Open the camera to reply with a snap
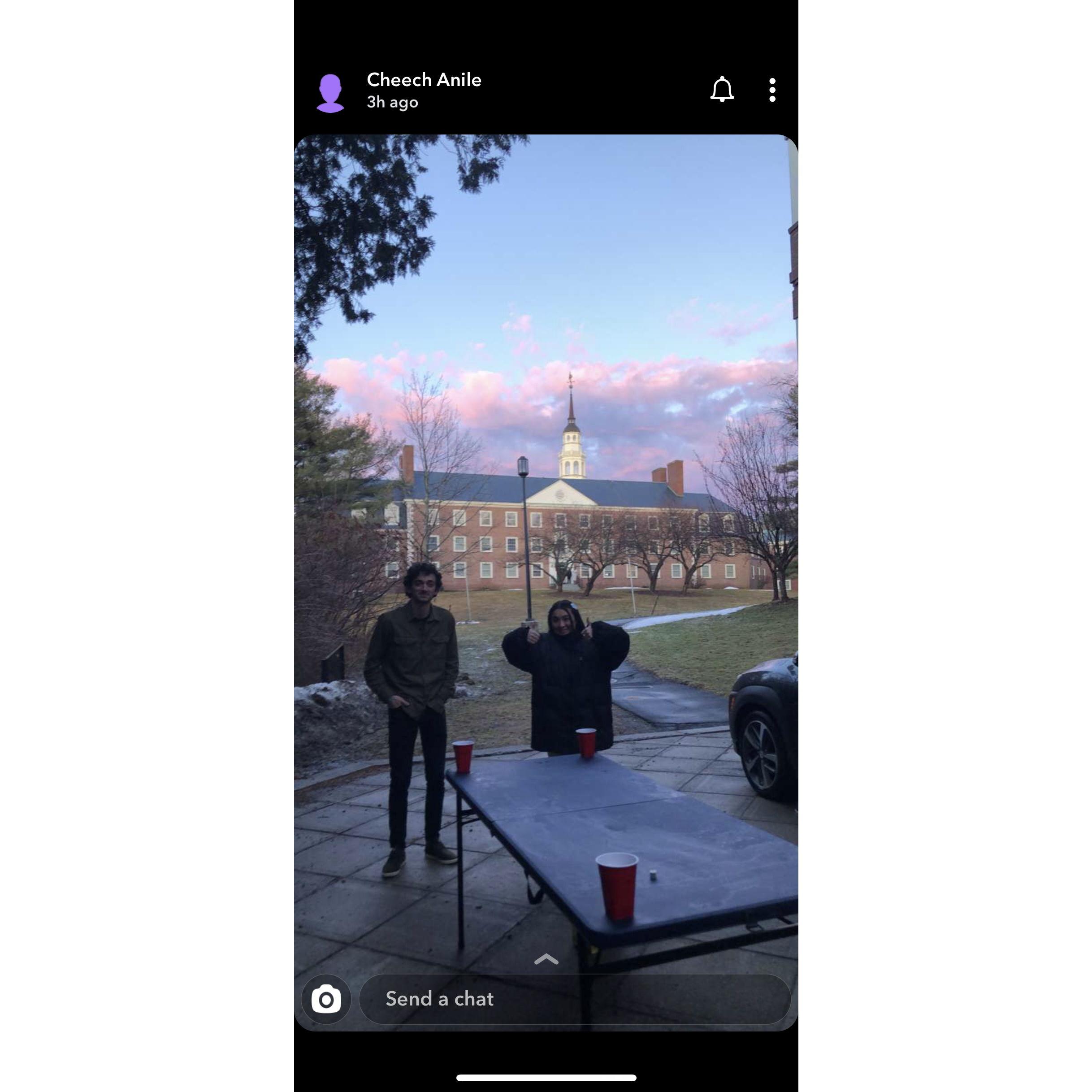This screenshot has width=1092, height=1092. coord(326,999)
